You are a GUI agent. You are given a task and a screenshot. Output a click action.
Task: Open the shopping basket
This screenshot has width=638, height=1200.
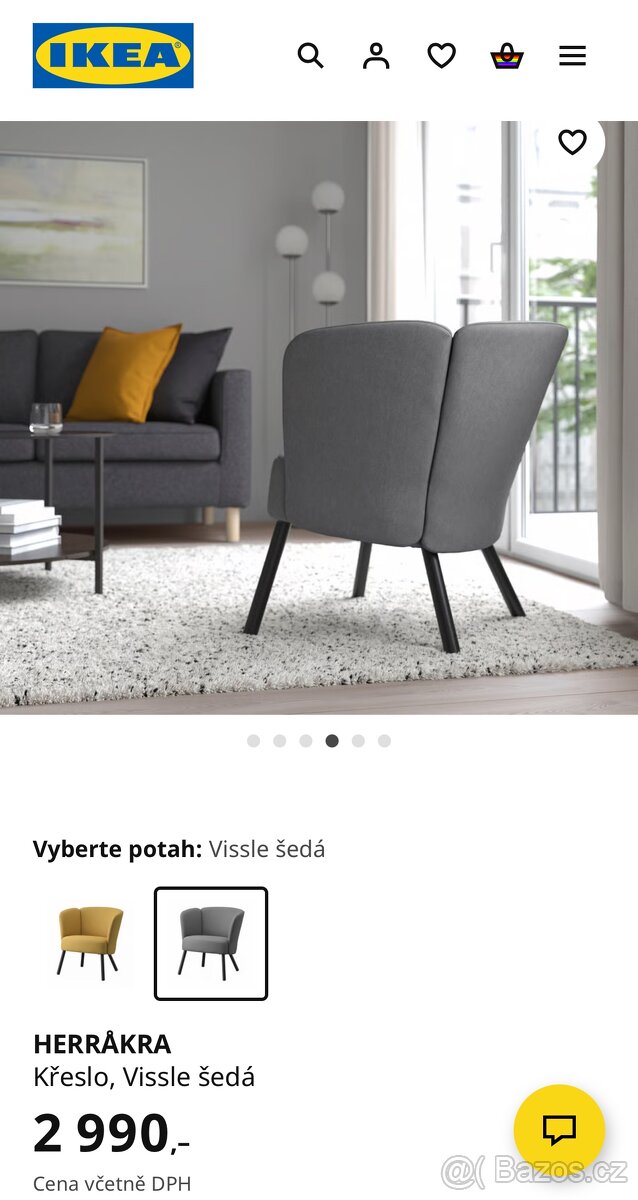pyautogui.click(x=507, y=56)
